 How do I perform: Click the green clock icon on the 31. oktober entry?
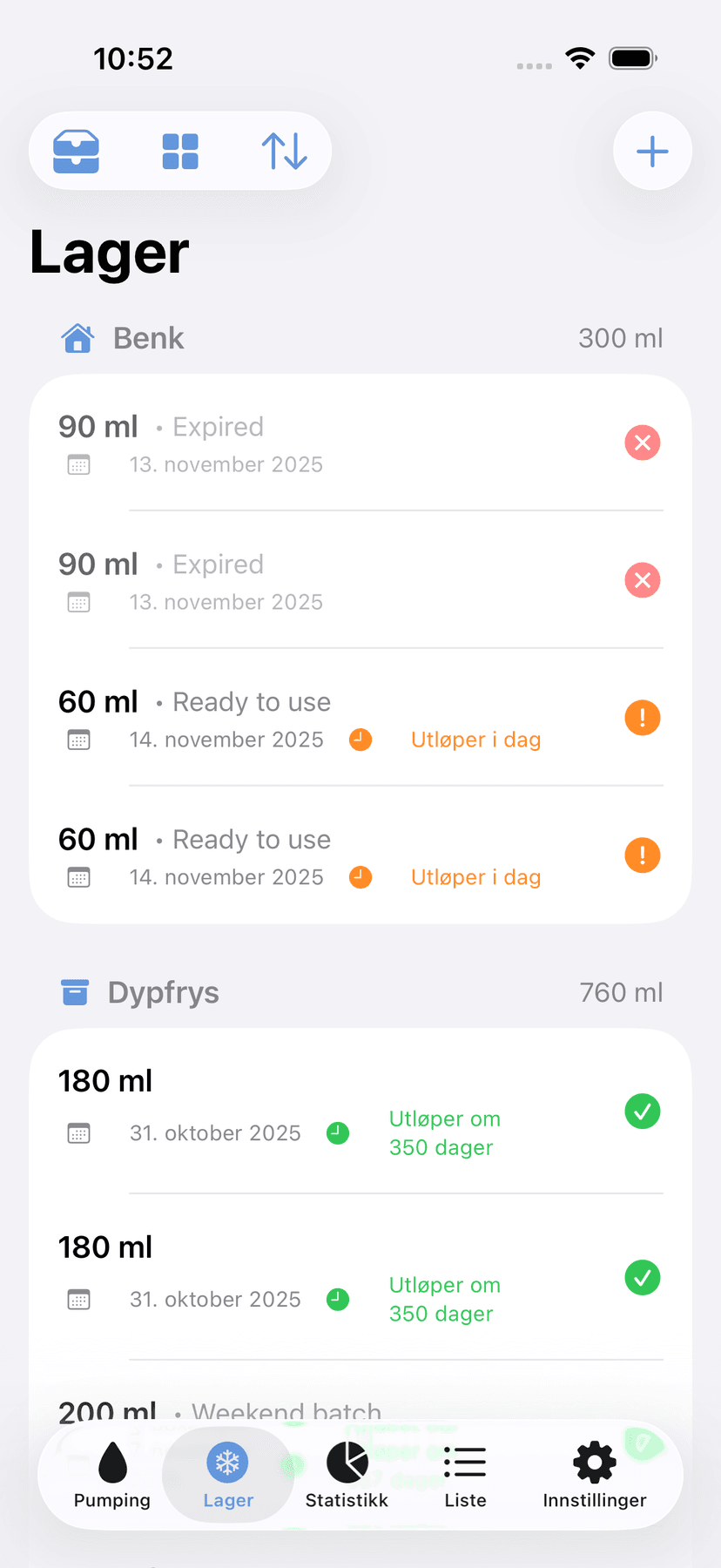point(338,1132)
